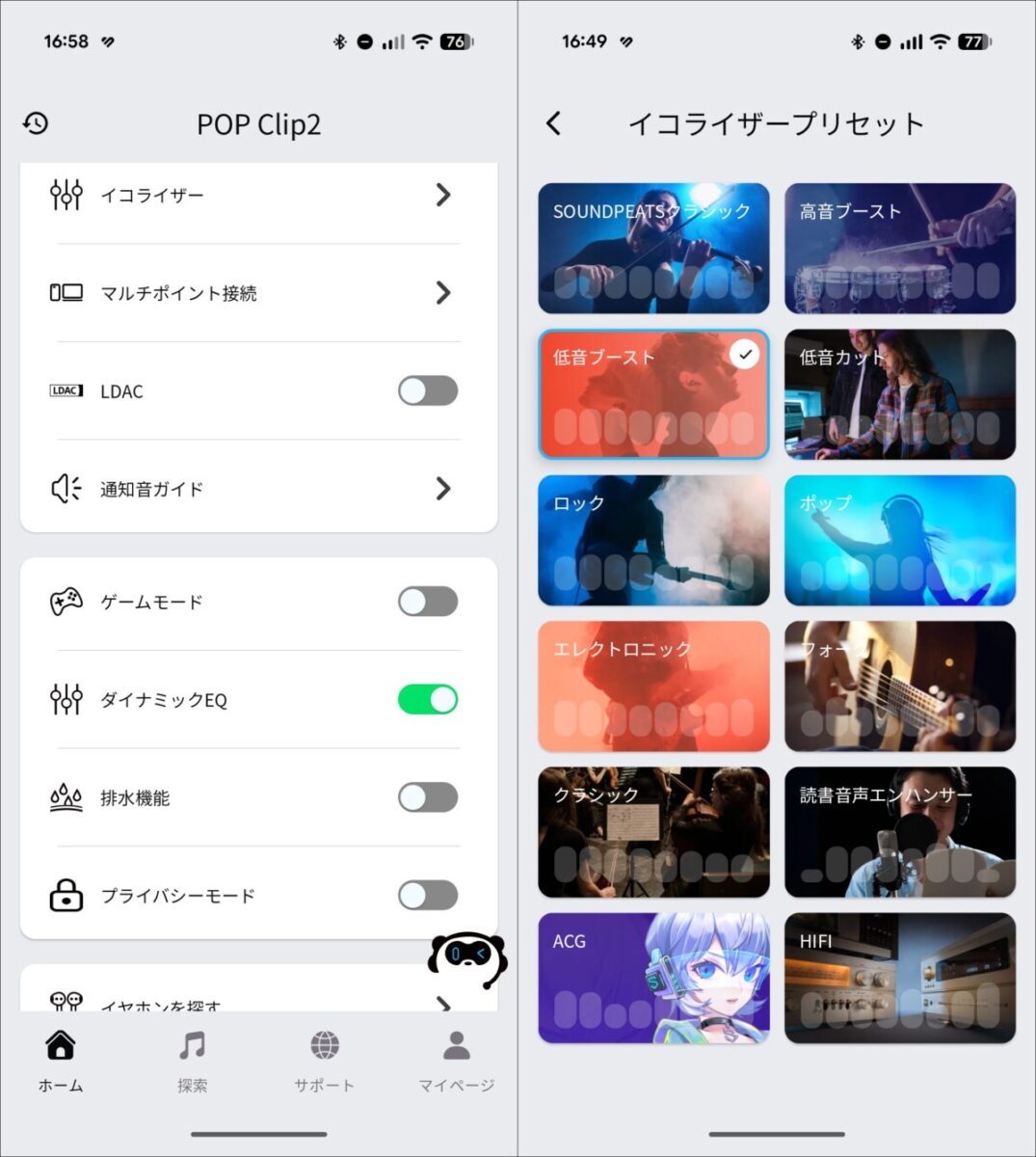Viewport: 1036px width, 1157px height.
Task: Enable プライバシーモード
Action: [427, 895]
